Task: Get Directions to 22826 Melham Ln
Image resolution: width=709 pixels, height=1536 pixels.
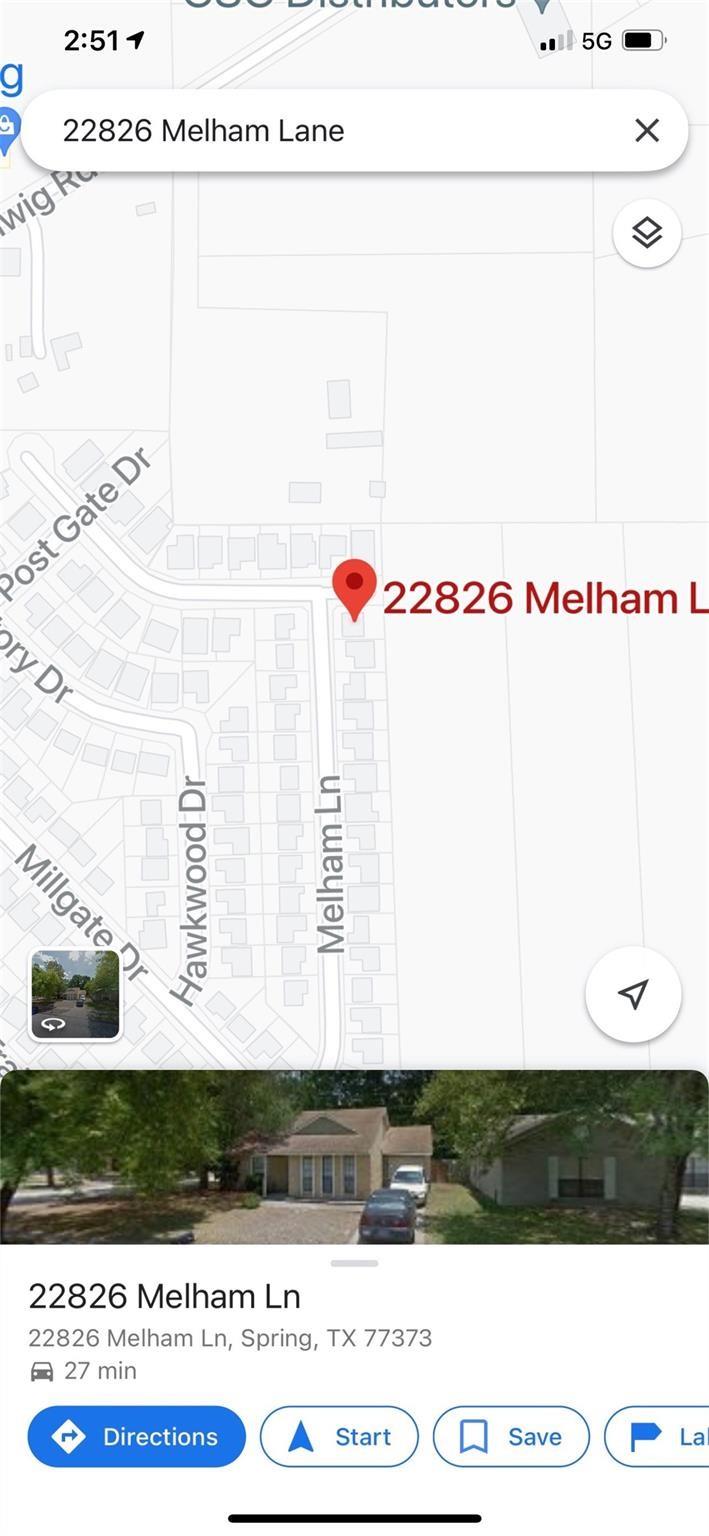Action: coord(137,1437)
